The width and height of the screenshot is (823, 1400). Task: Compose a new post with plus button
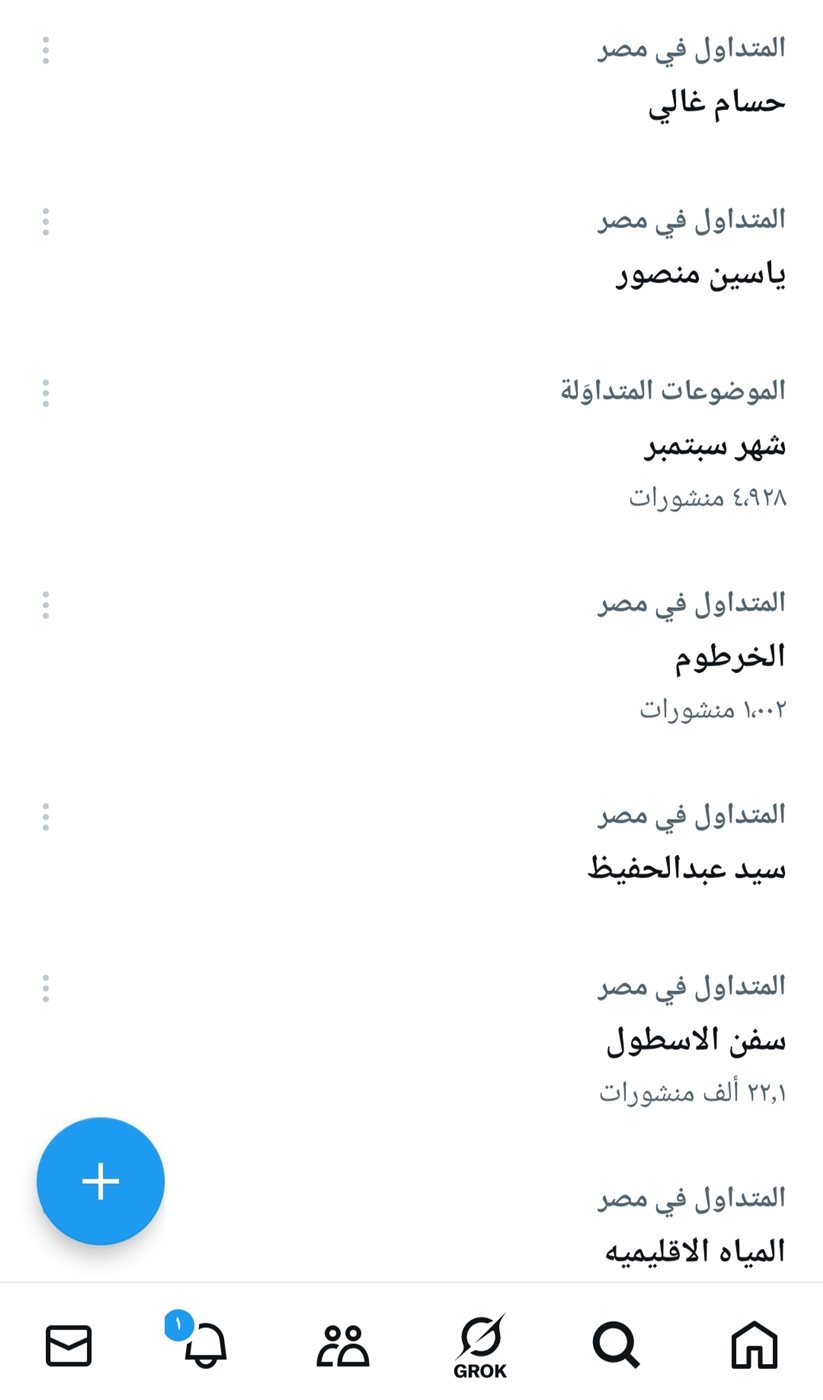click(x=101, y=1181)
